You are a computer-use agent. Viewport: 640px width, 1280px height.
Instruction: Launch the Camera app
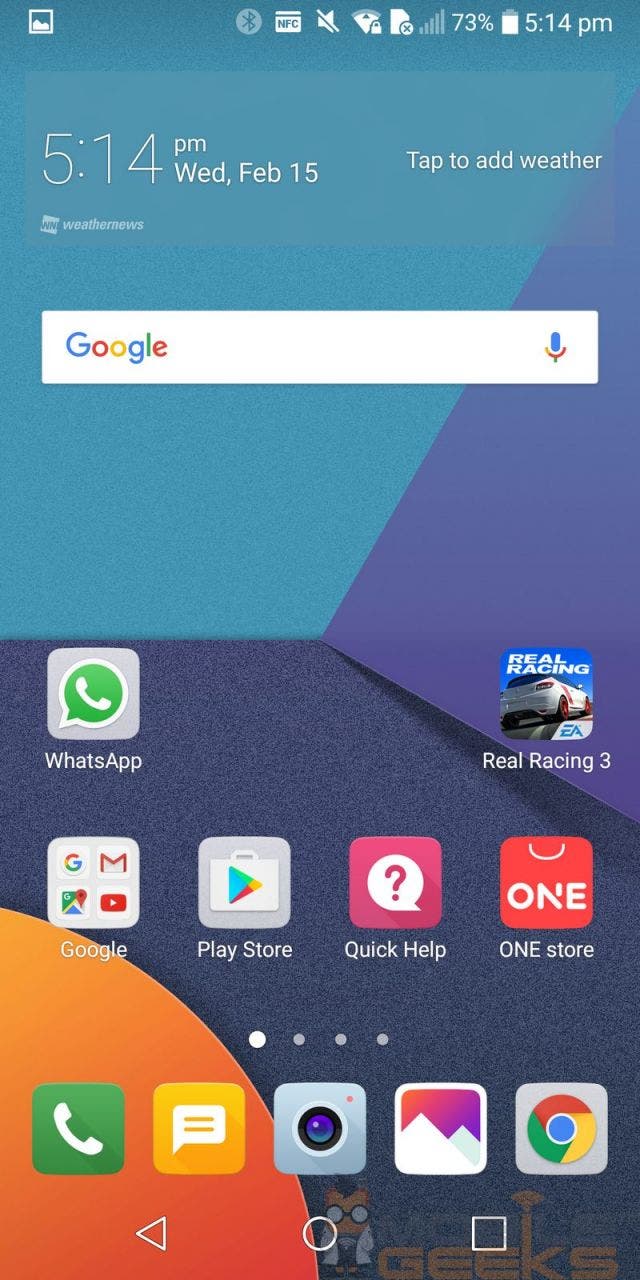320,1129
